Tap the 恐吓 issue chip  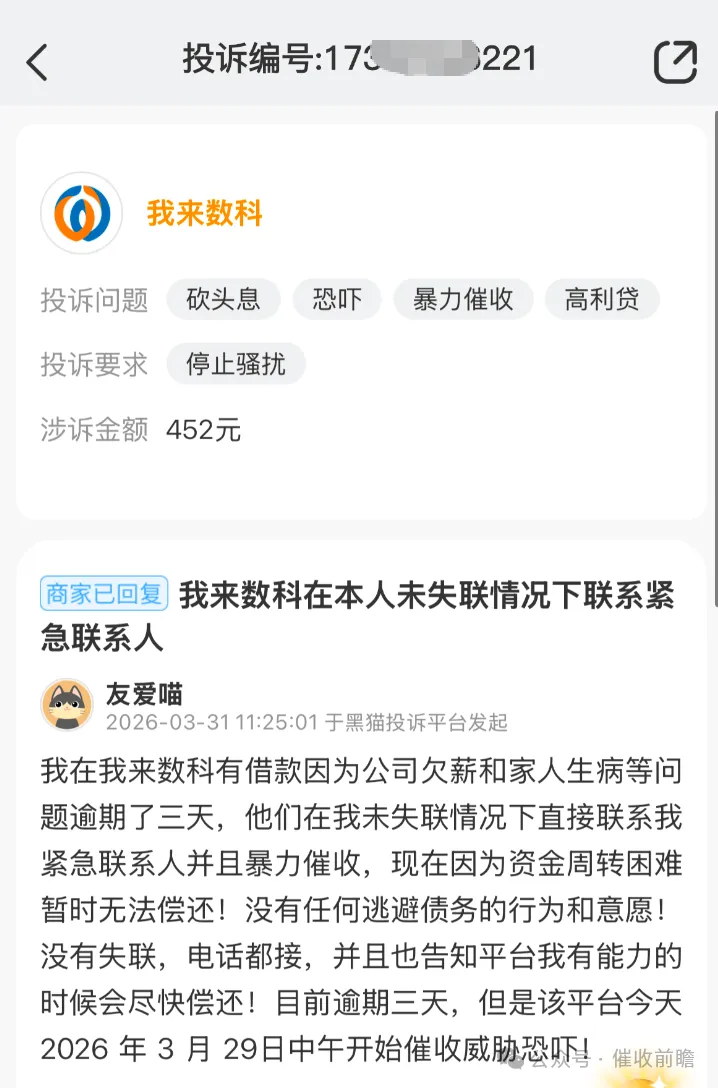[337, 299]
